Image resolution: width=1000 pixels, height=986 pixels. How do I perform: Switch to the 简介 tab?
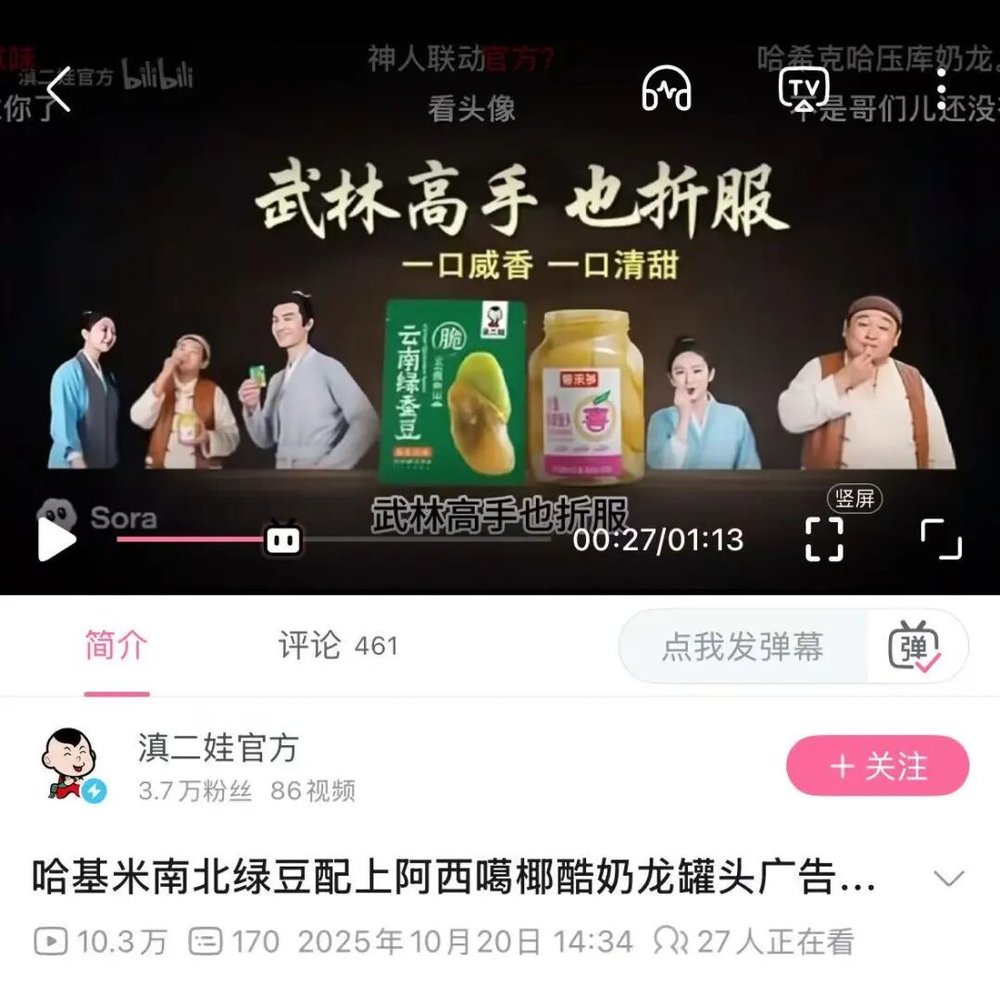116,647
